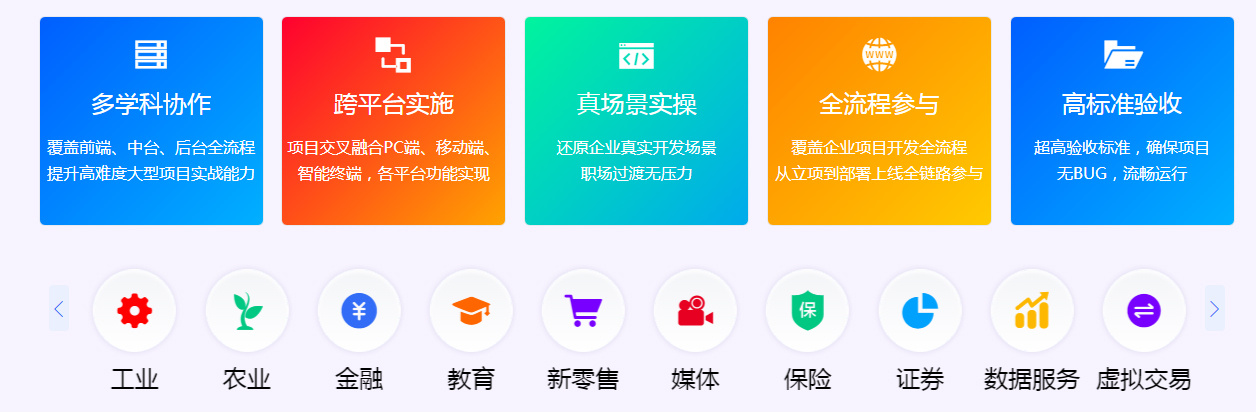Switch to the 证券 industry
The image size is (1256, 412).
(x=920, y=311)
